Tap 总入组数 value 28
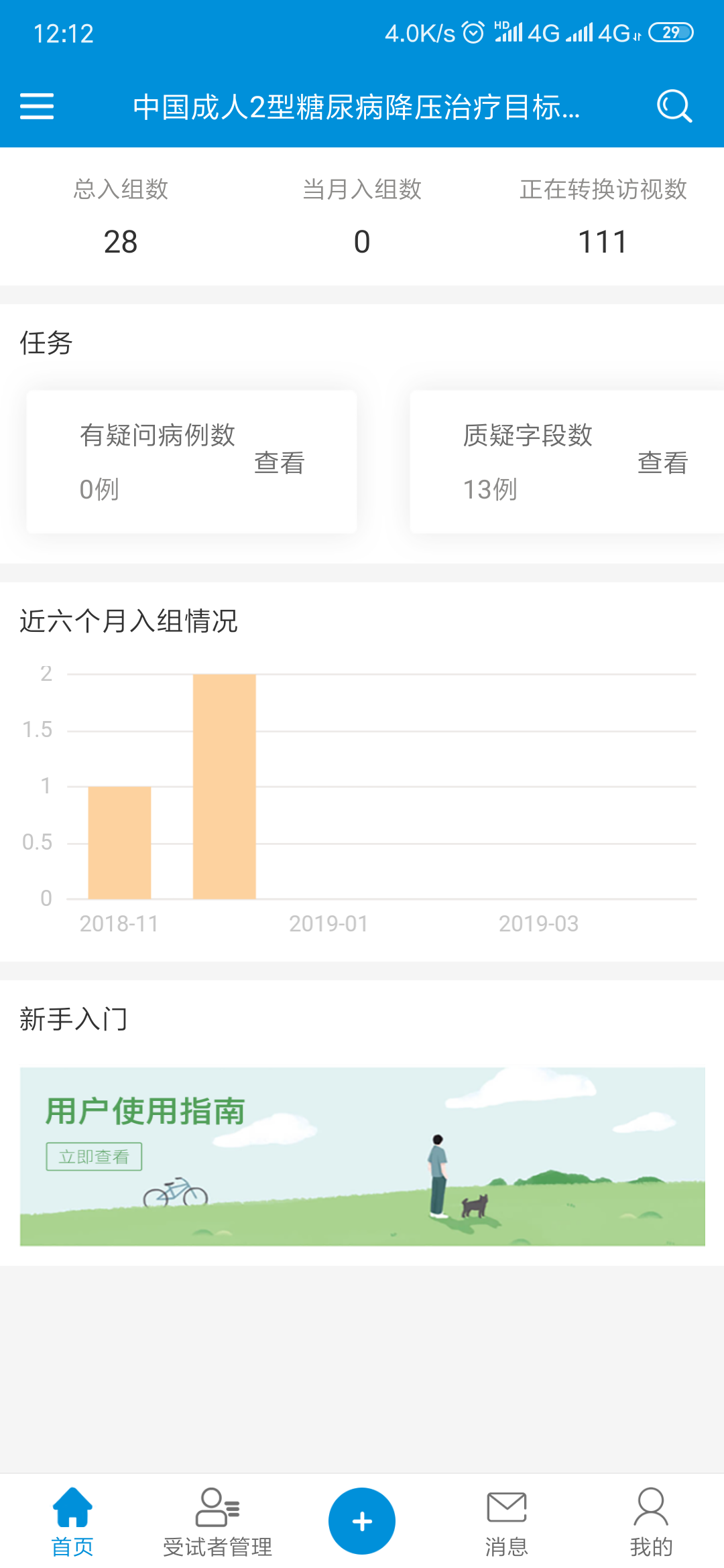This screenshot has height=1568, width=724. point(121,242)
